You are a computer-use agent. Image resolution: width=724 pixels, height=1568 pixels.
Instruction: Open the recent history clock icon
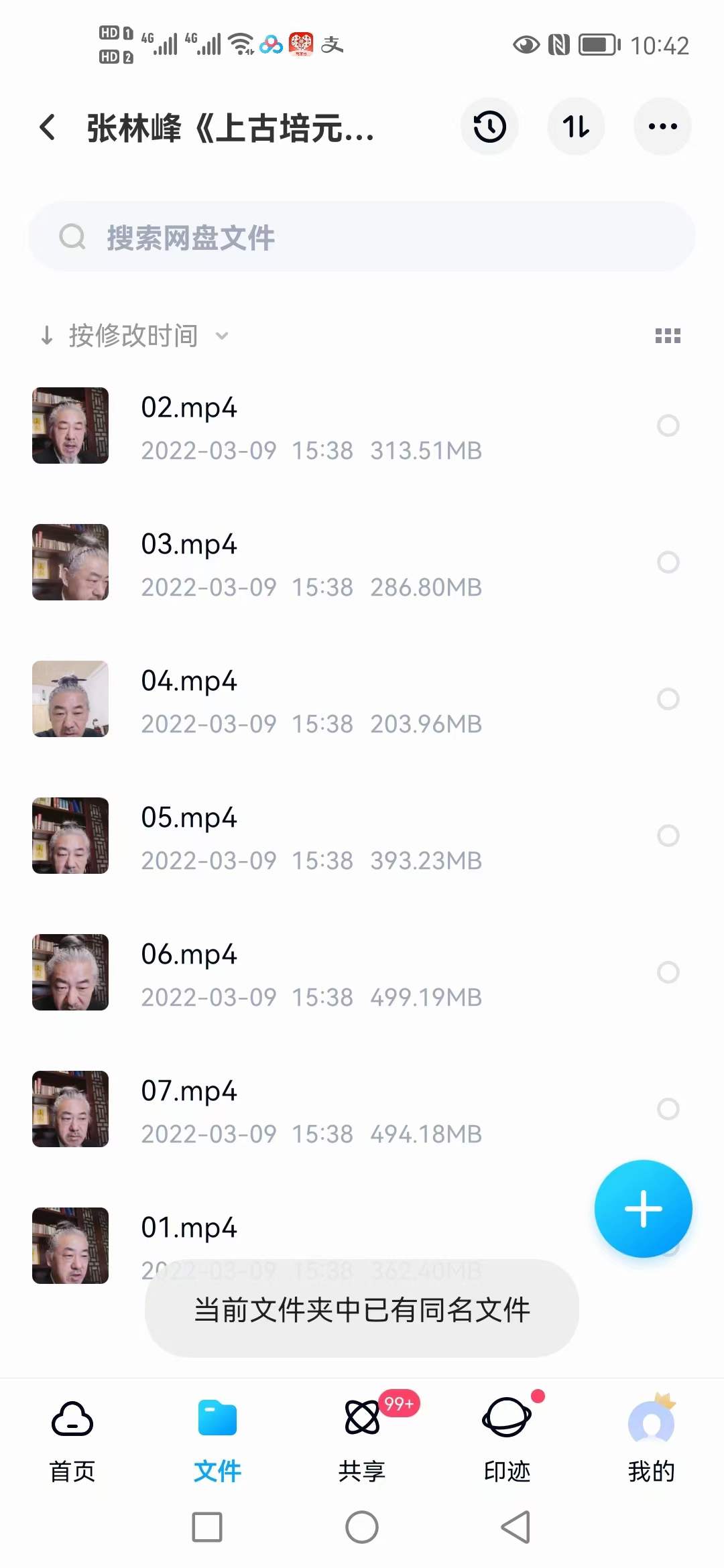489,127
